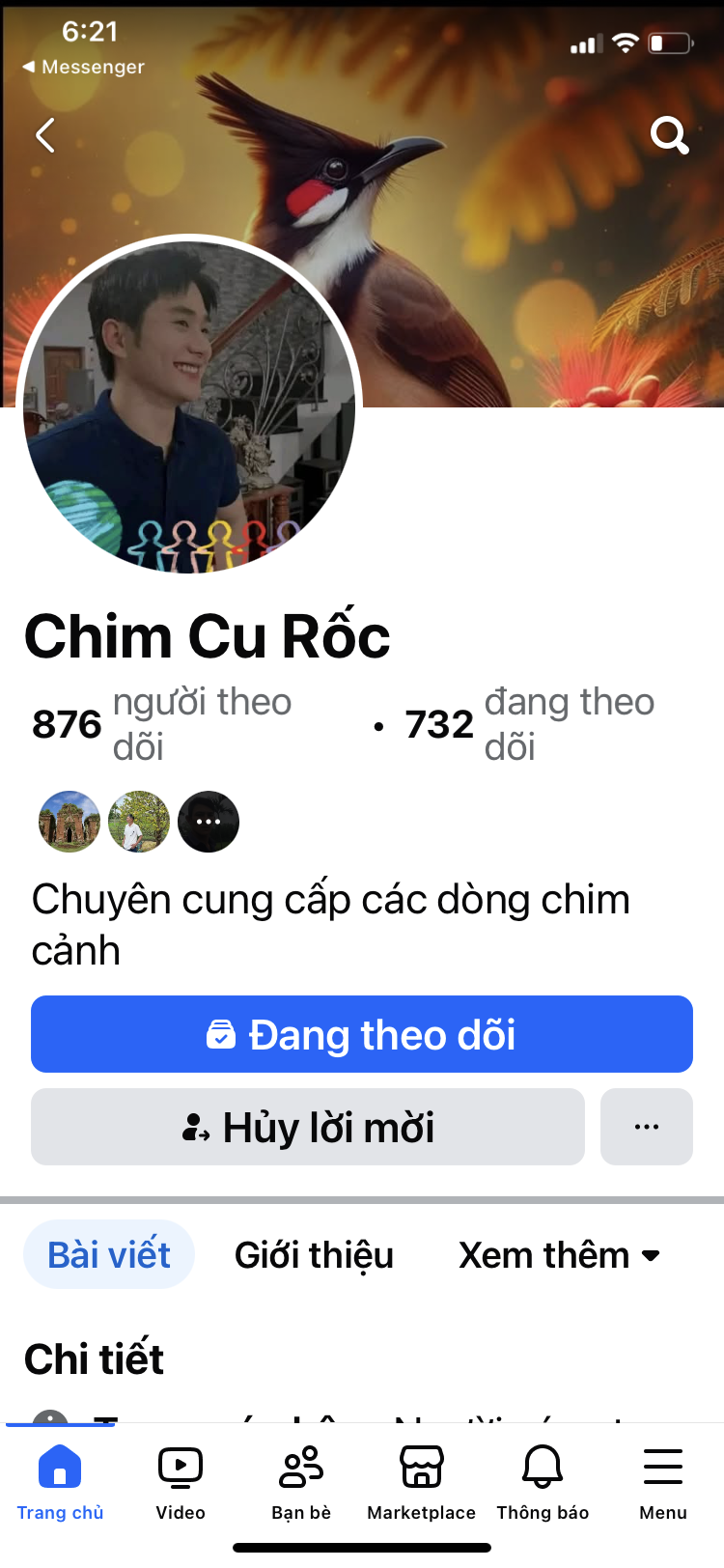This screenshot has height=1568, width=724.
Task: Switch to Bạn bè tab
Action: (x=301, y=1482)
